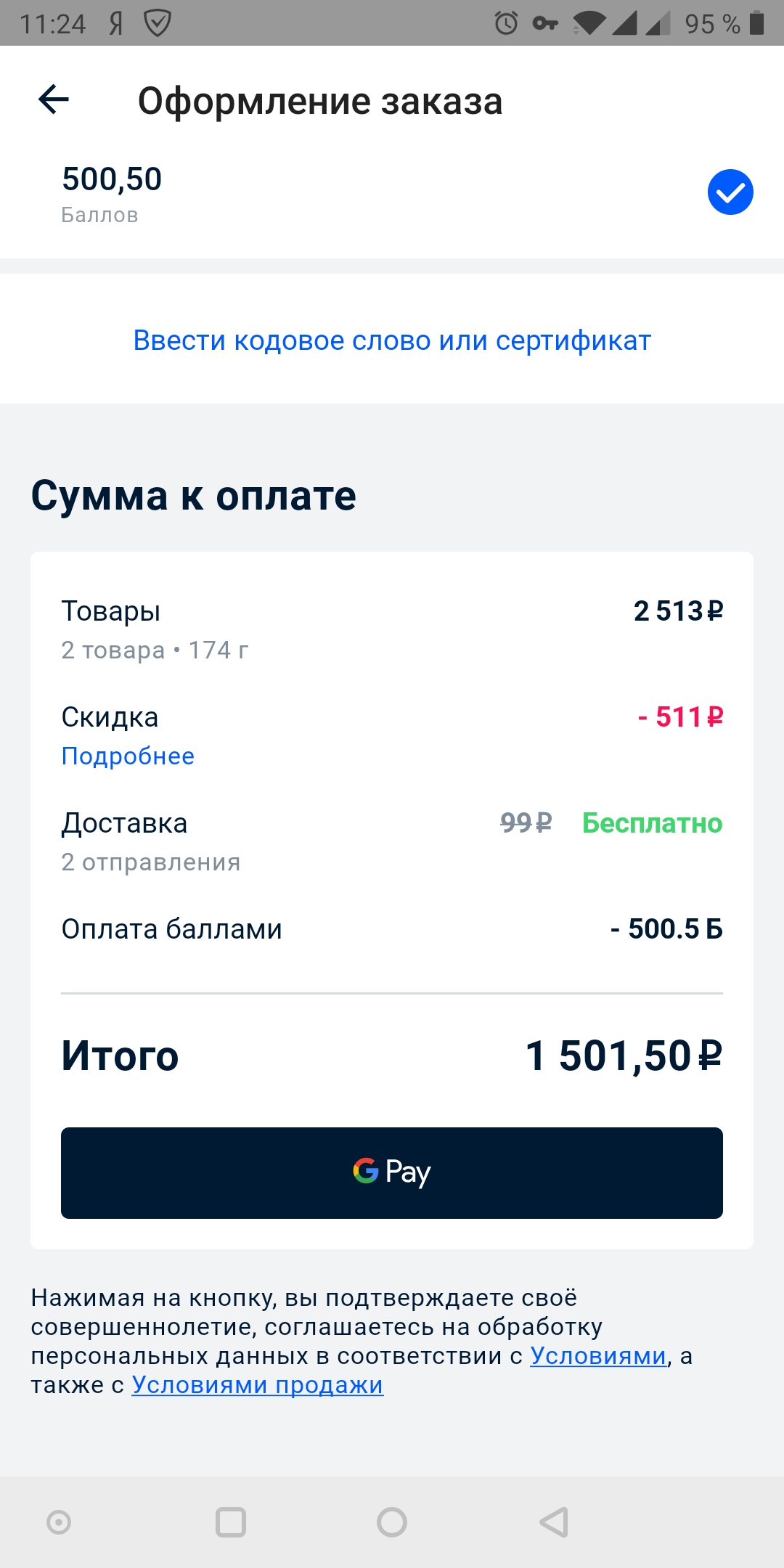Go back from the order checkout
784x1568 pixels.
click(x=54, y=99)
